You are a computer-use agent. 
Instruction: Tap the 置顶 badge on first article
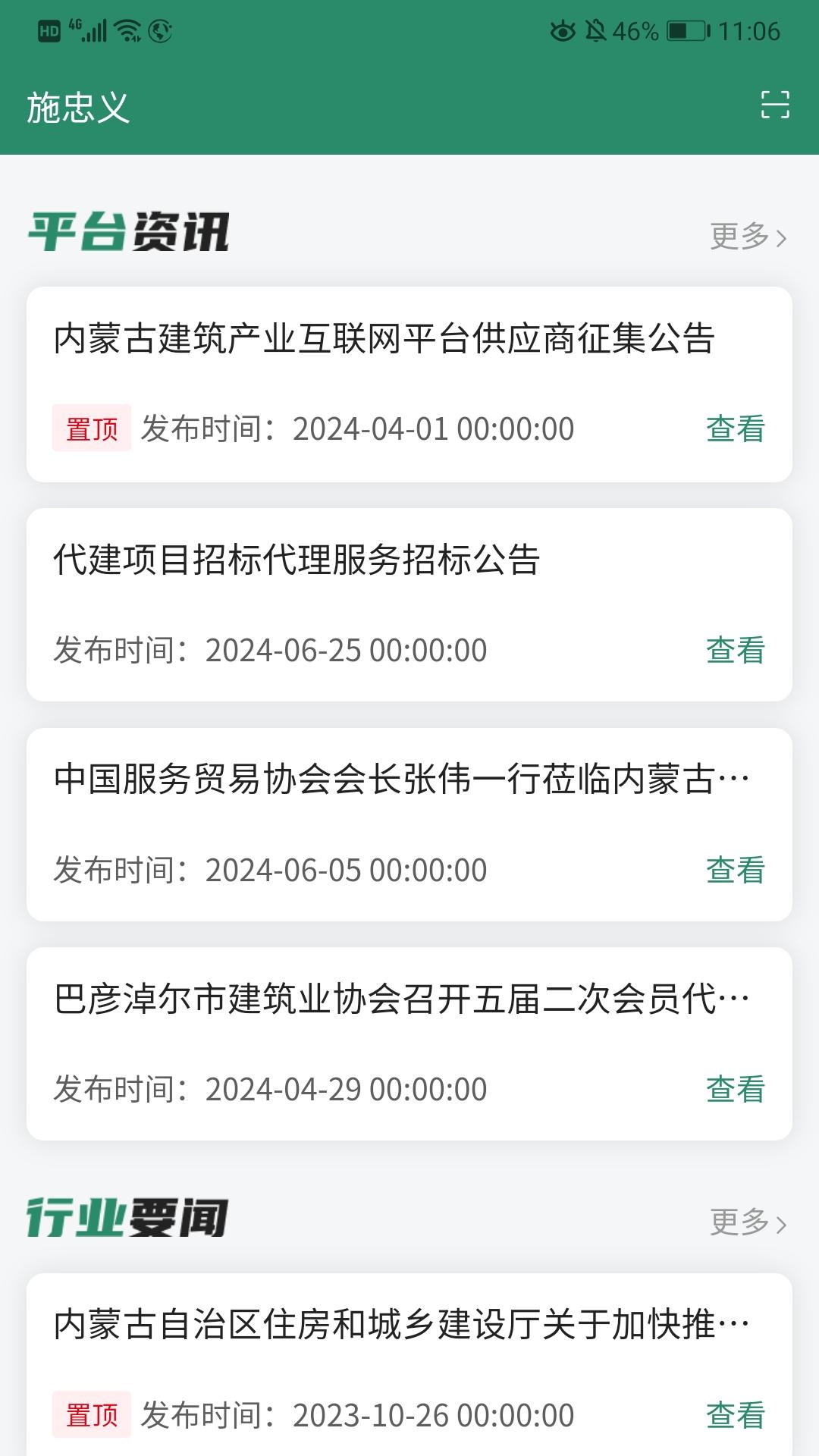point(93,430)
